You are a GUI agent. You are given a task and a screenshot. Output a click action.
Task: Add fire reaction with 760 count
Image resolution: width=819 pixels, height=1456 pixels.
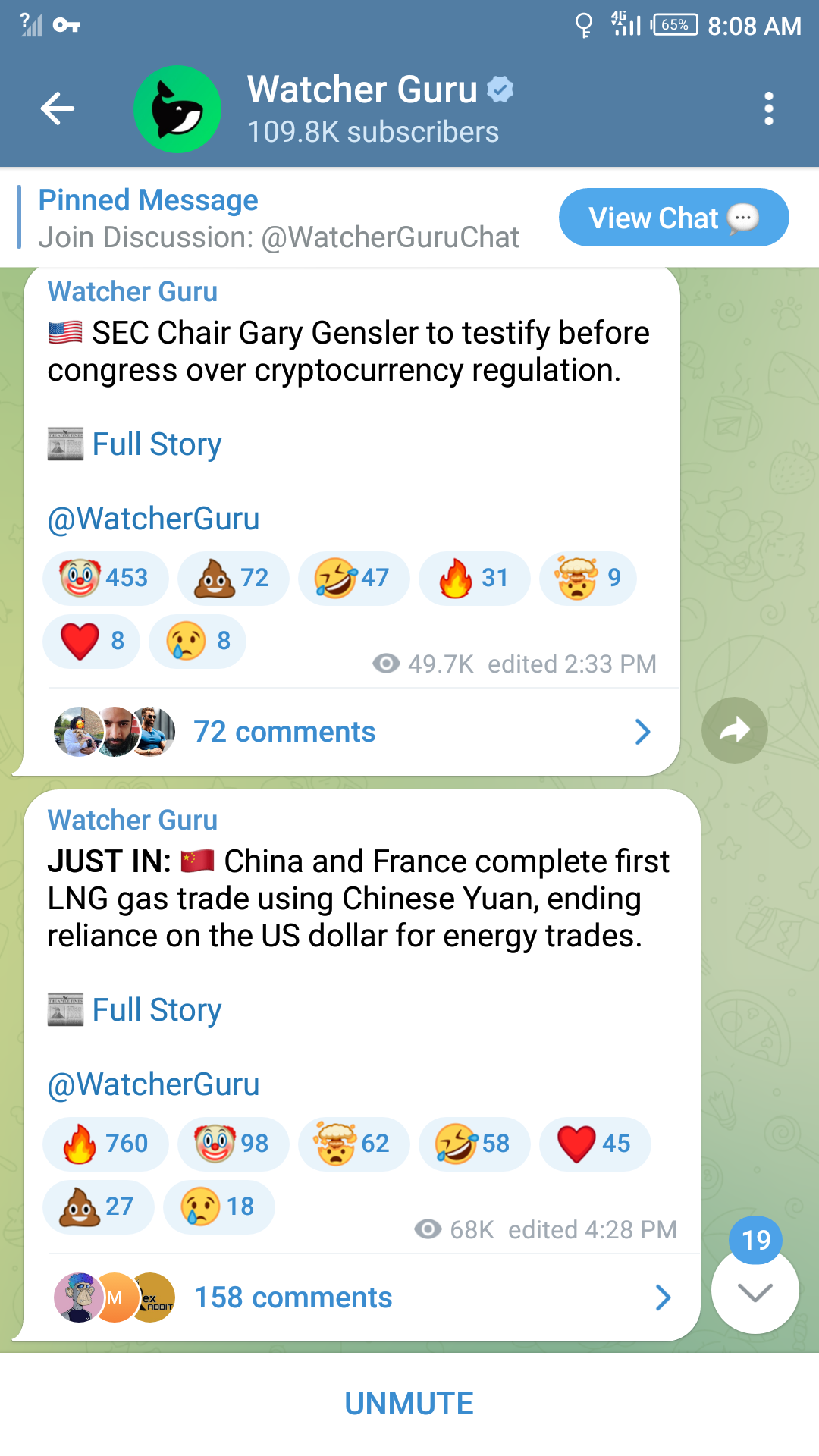[x=105, y=1144]
